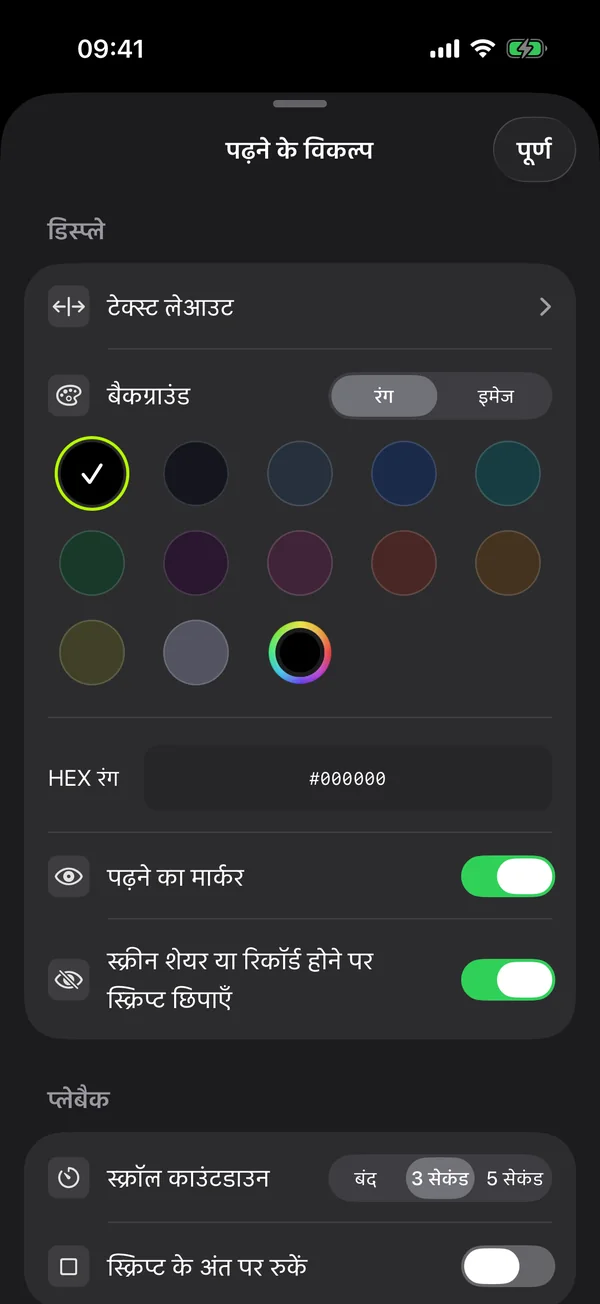Choose the brown background swatch

508,563
